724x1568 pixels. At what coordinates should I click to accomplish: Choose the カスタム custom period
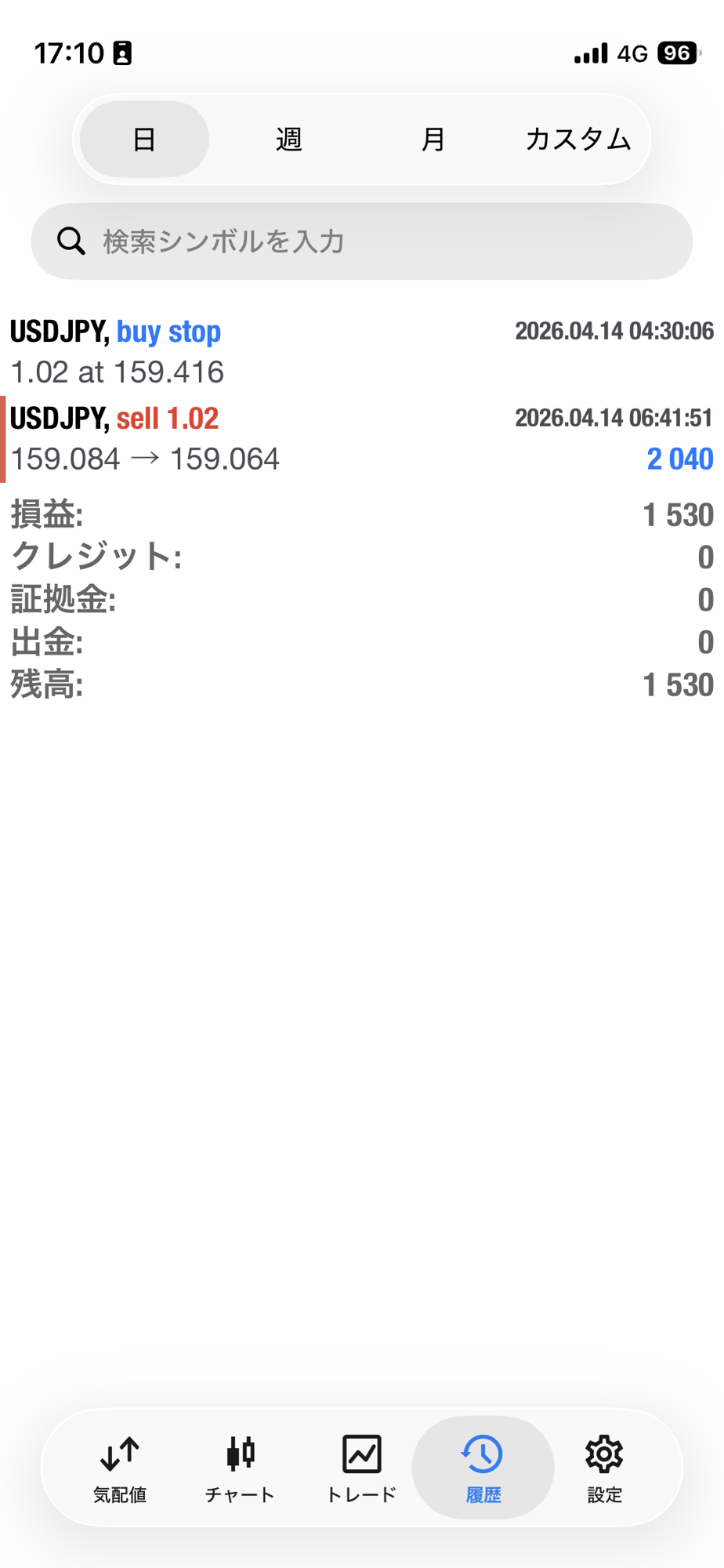pyautogui.click(x=577, y=140)
